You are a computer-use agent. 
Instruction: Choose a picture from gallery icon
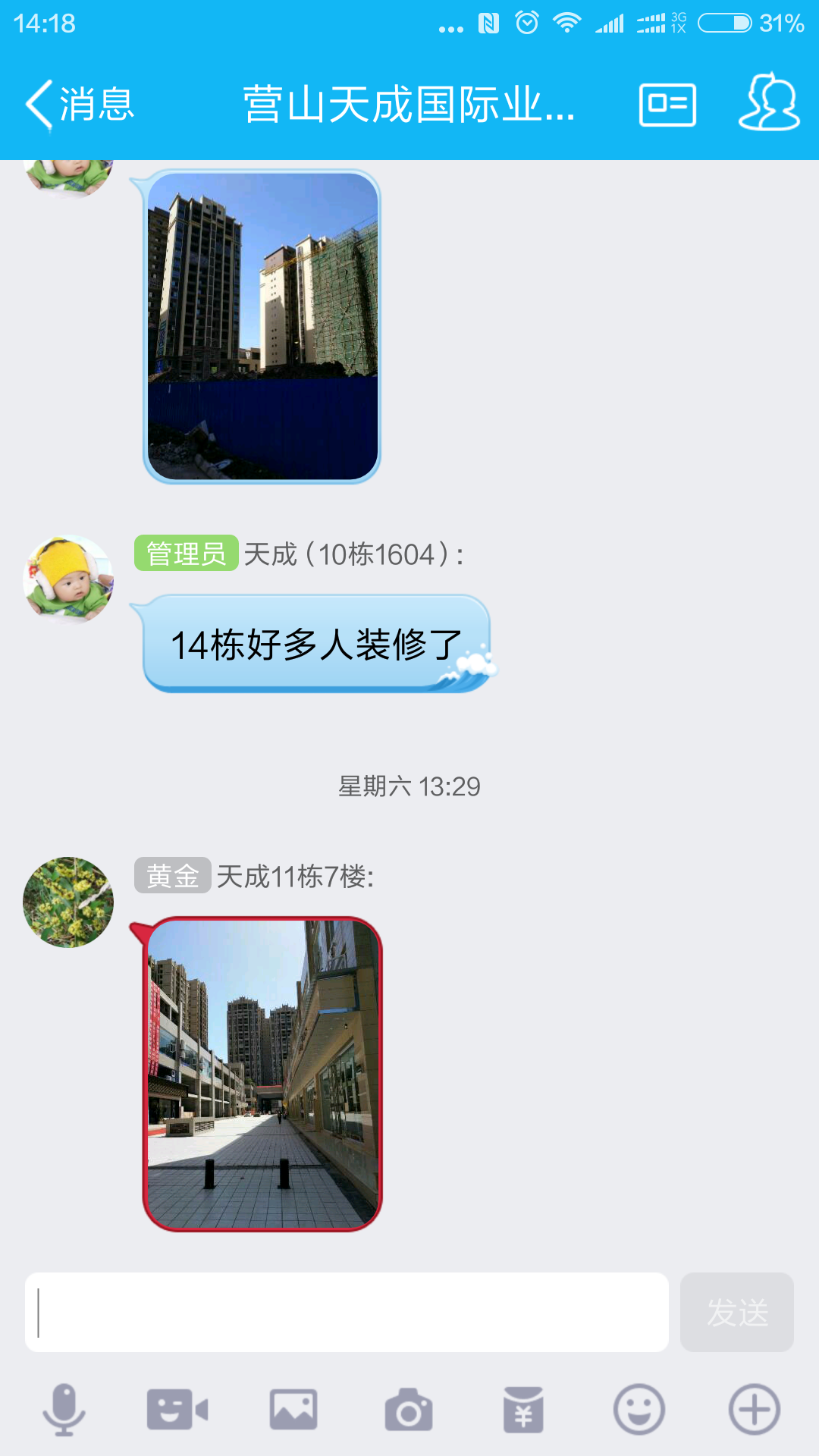(293, 1410)
